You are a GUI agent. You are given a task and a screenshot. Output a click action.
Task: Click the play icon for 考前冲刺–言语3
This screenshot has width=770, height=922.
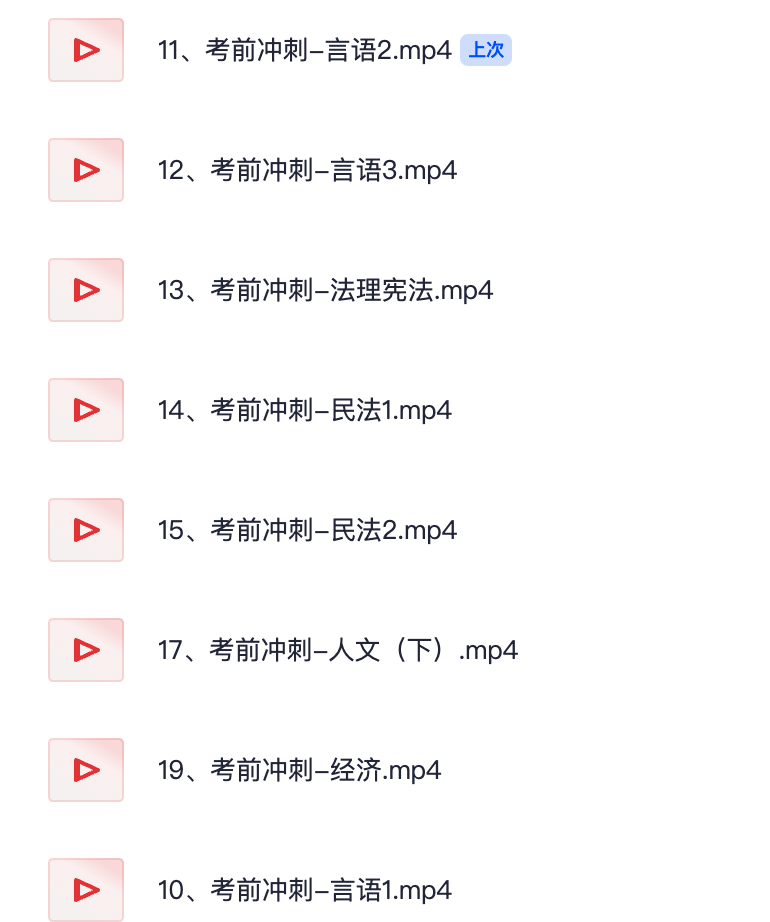click(85, 170)
